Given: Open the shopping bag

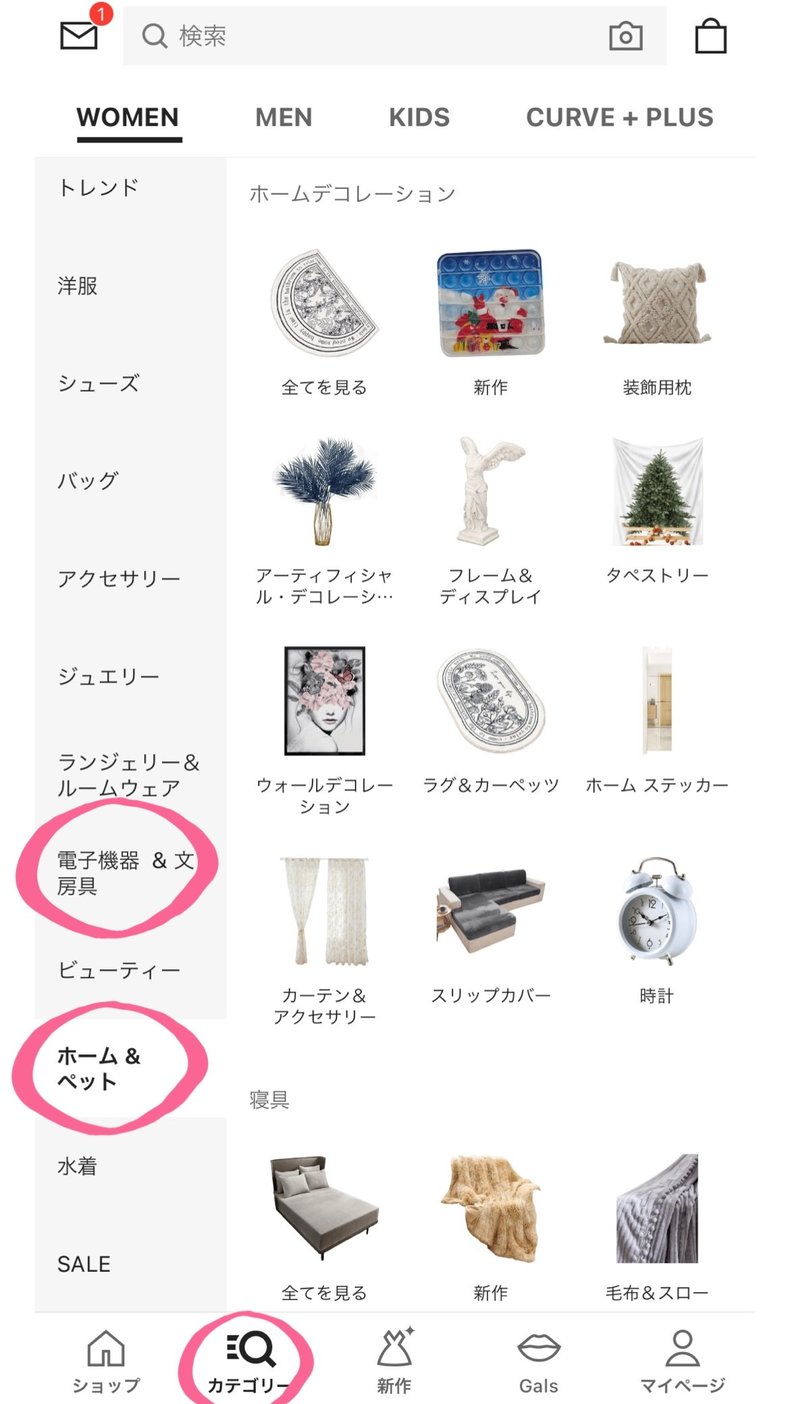Looking at the screenshot, I should (x=711, y=37).
